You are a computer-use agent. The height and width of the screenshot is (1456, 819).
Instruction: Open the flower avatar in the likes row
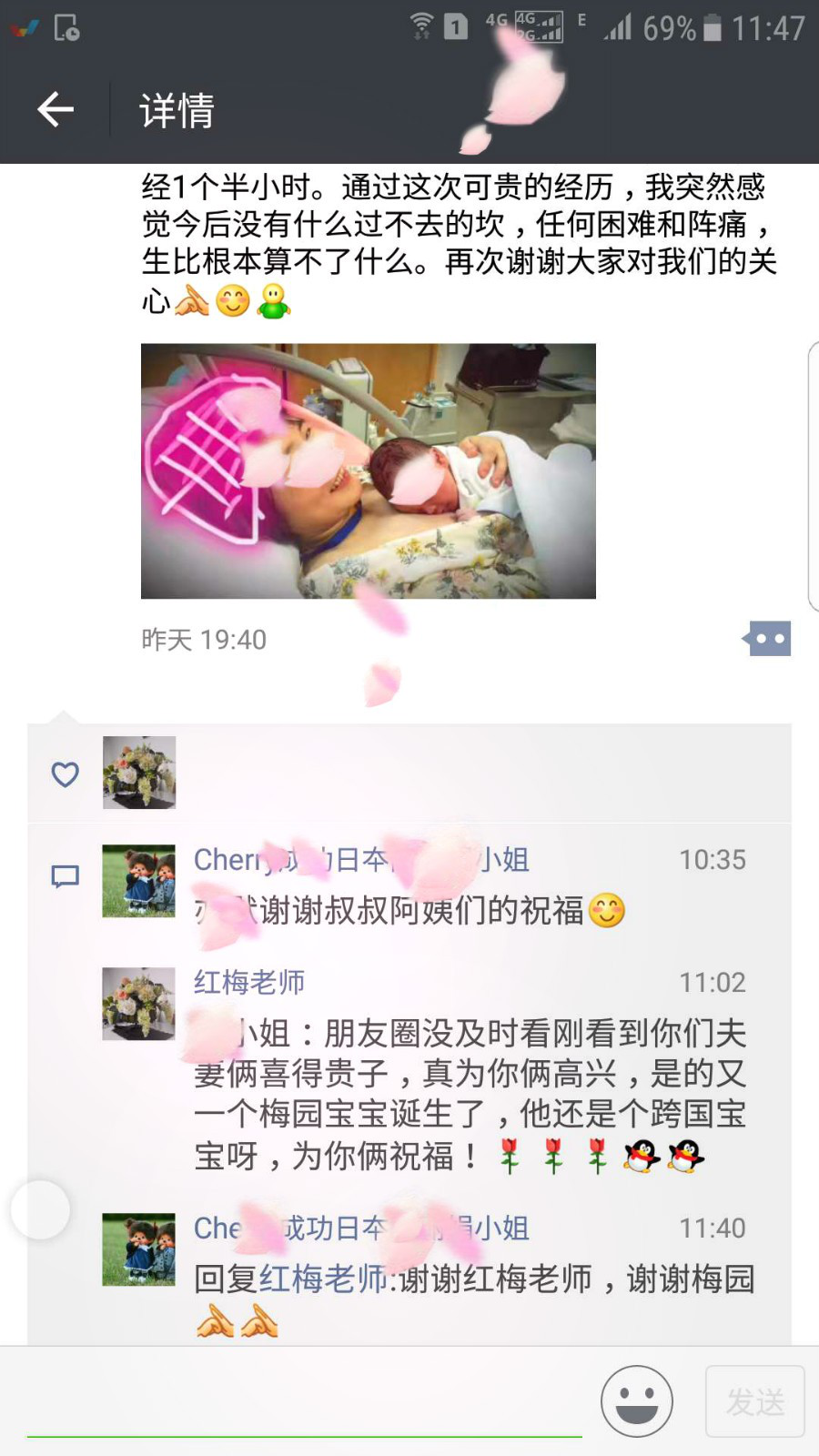tap(138, 773)
